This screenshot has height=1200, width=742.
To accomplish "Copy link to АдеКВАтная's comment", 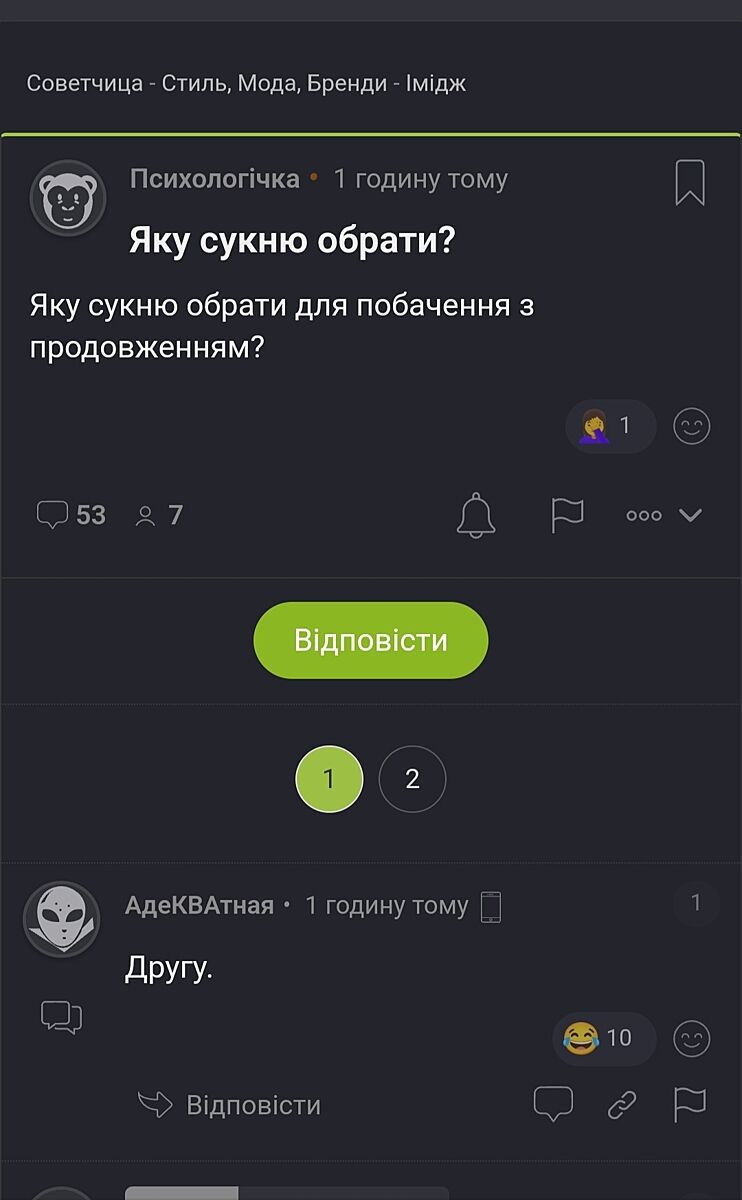I will [622, 1104].
